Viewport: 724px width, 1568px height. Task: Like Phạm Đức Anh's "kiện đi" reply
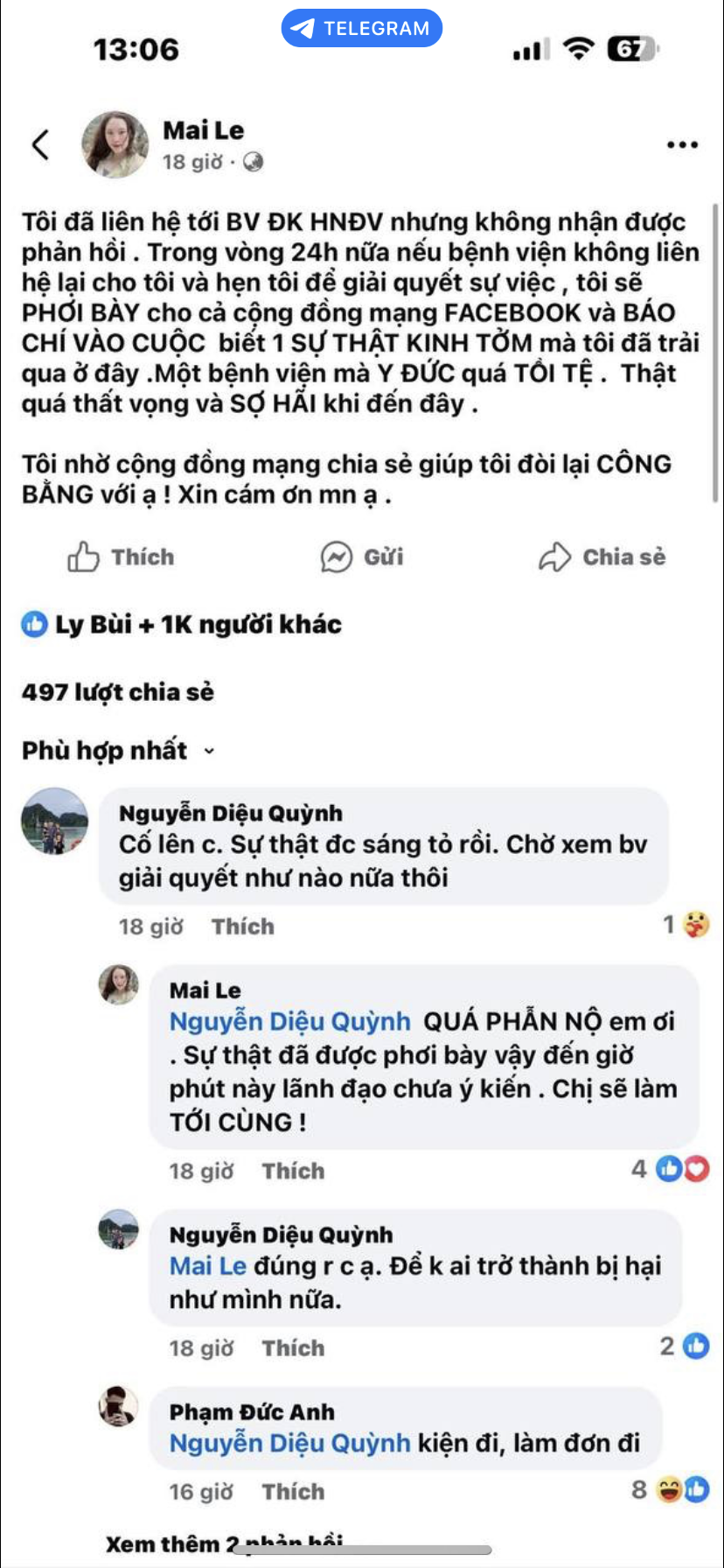(293, 1492)
